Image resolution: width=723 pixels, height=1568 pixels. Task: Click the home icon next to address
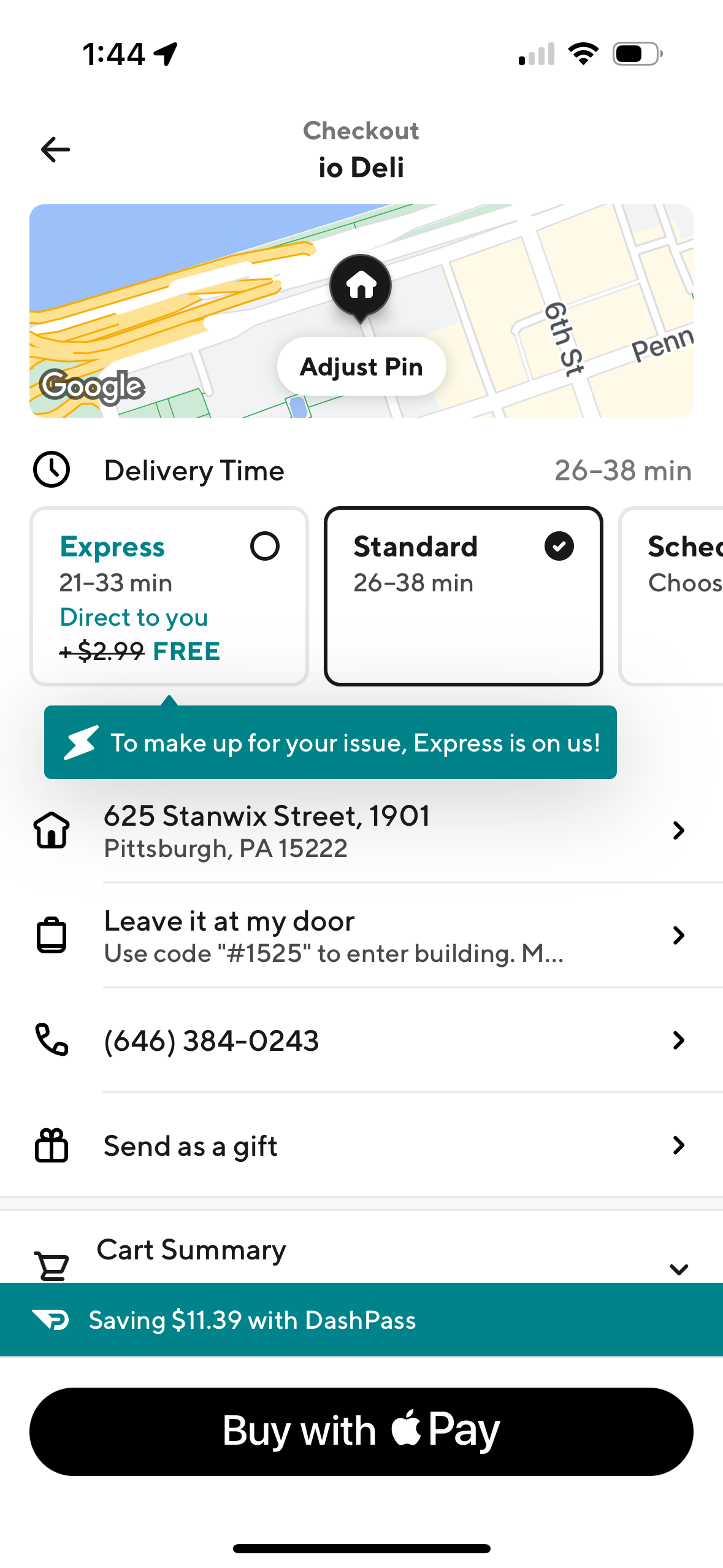[x=52, y=830]
